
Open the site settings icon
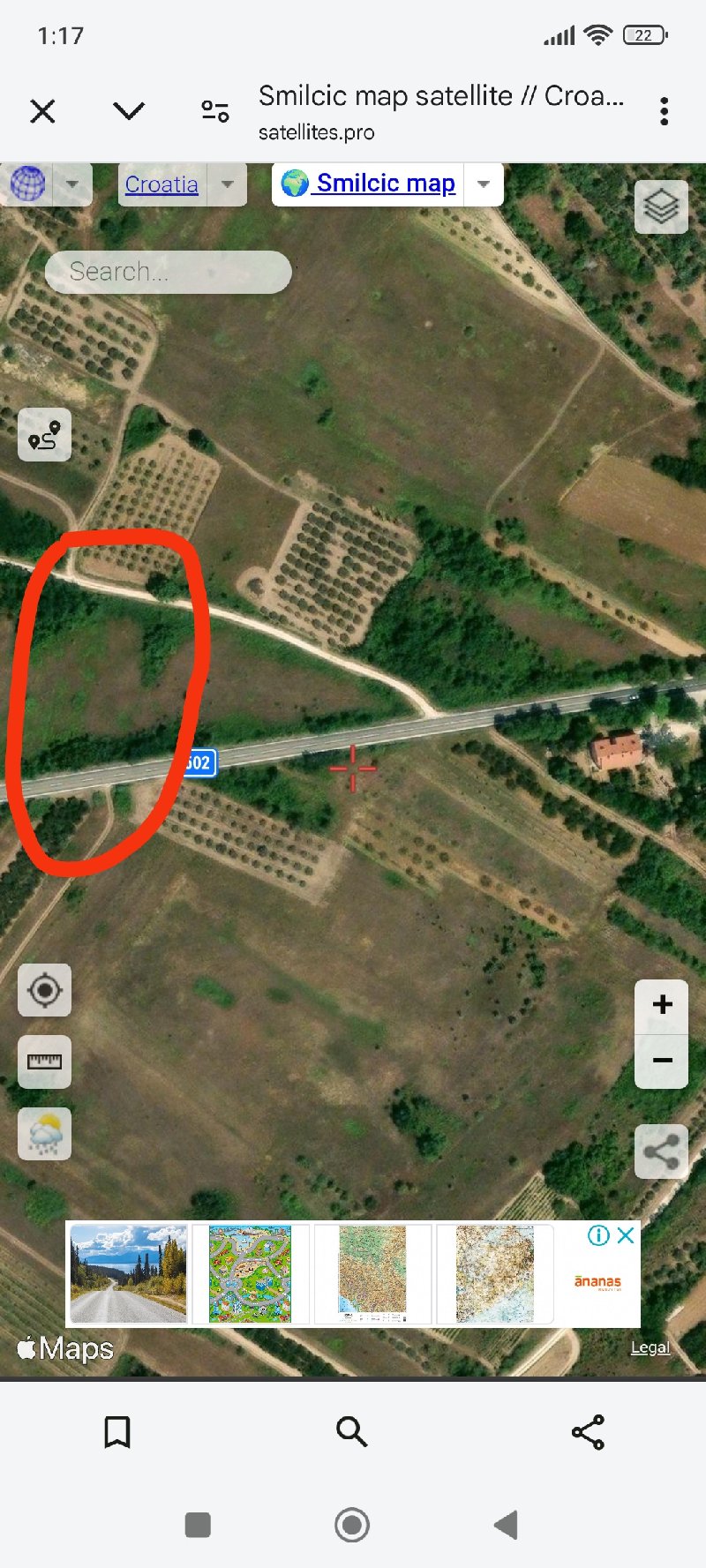pyautogui.click(x=215, y=111)
